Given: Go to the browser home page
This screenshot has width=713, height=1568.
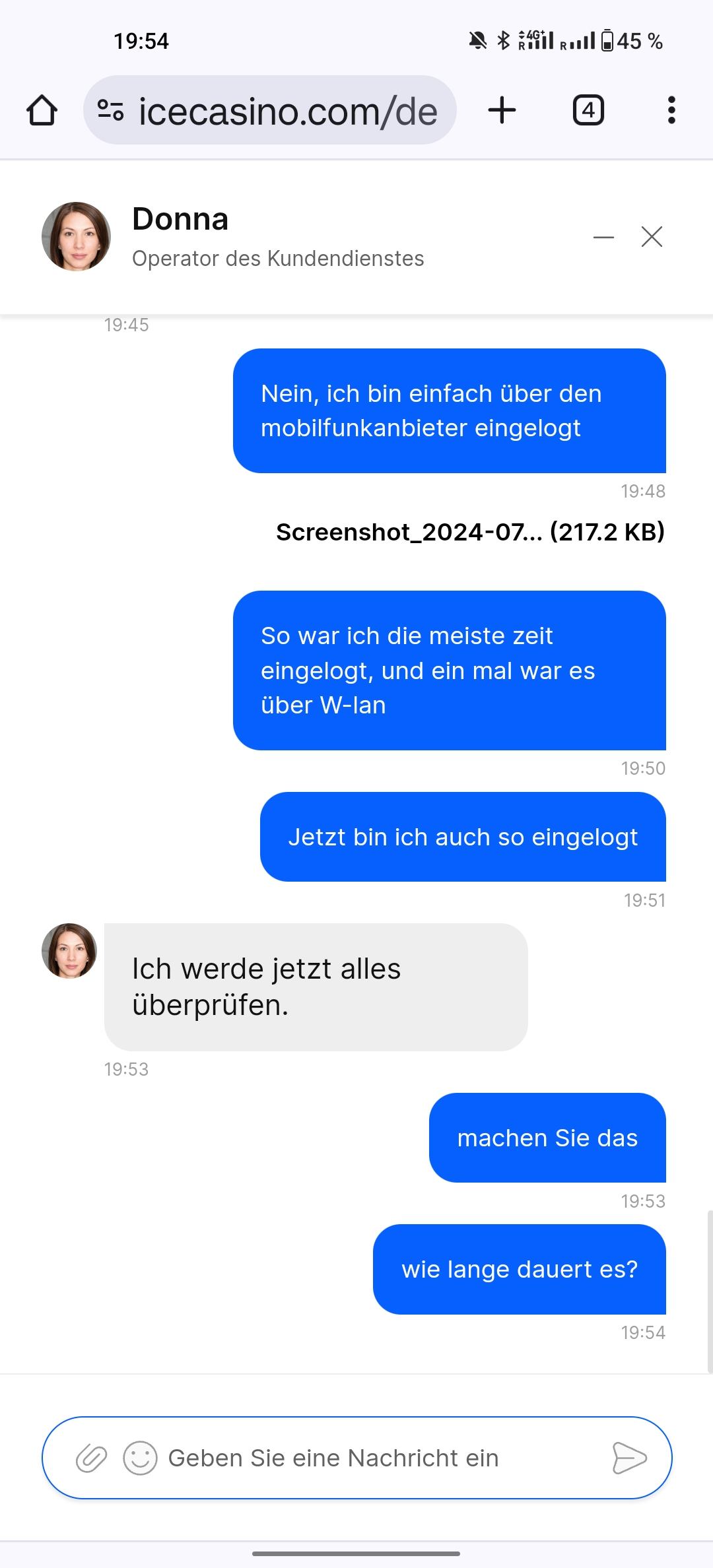Looking at the screenshot, I should 42,110.
